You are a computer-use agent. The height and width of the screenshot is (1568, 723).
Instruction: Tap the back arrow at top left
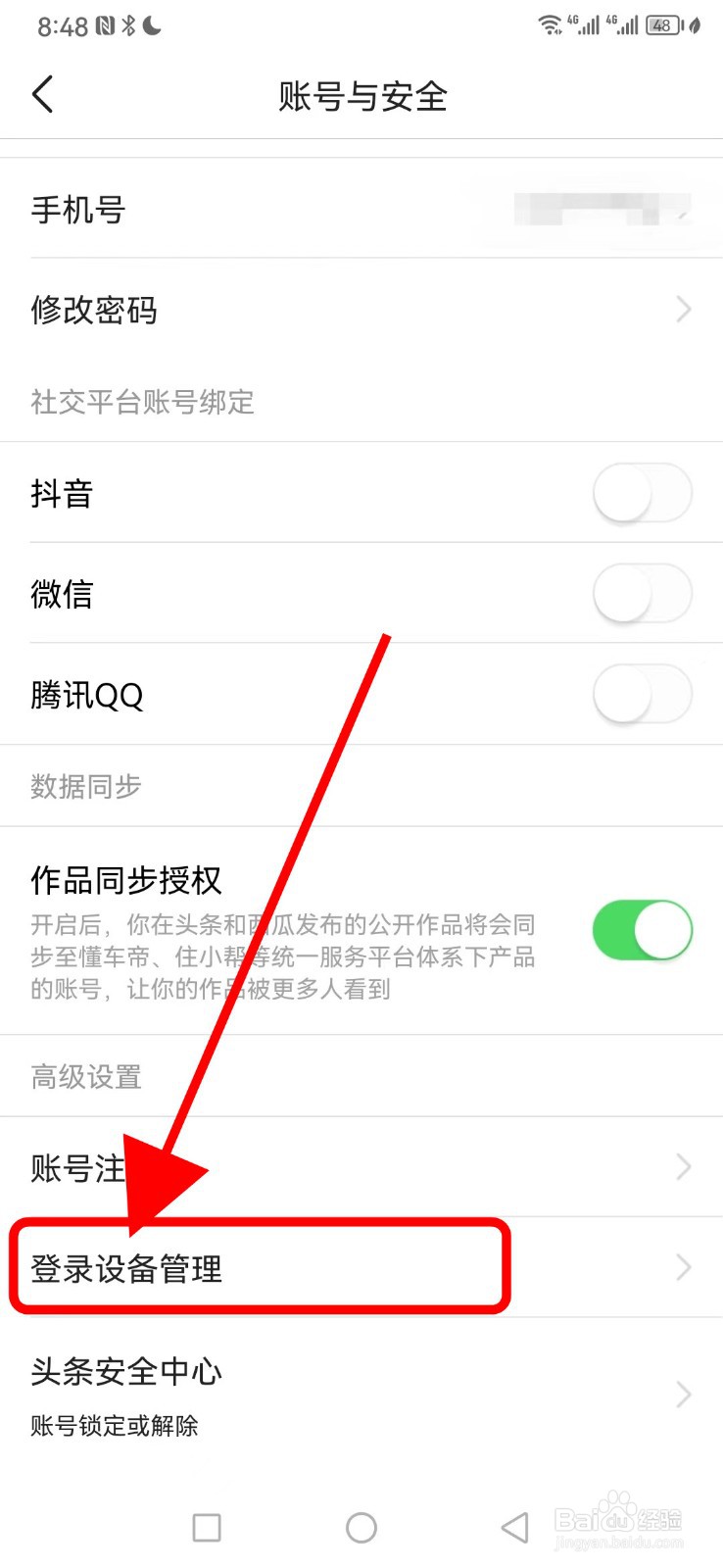point(43,94)
